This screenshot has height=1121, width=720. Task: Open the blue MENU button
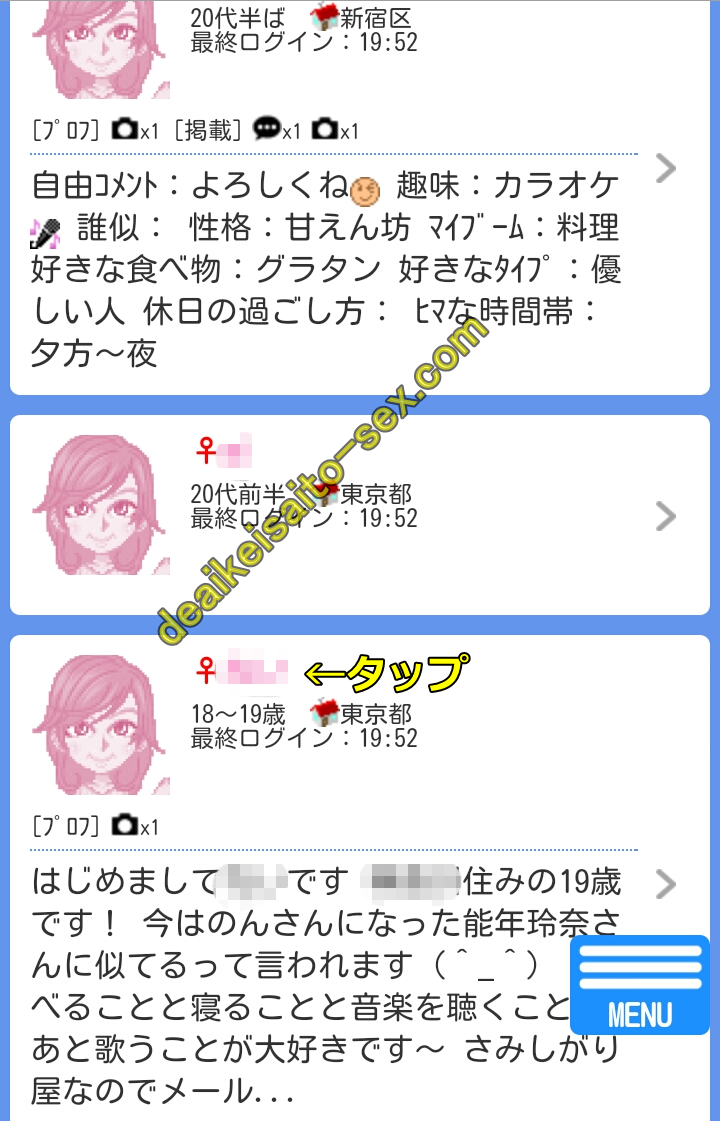(x=640, y=985)
